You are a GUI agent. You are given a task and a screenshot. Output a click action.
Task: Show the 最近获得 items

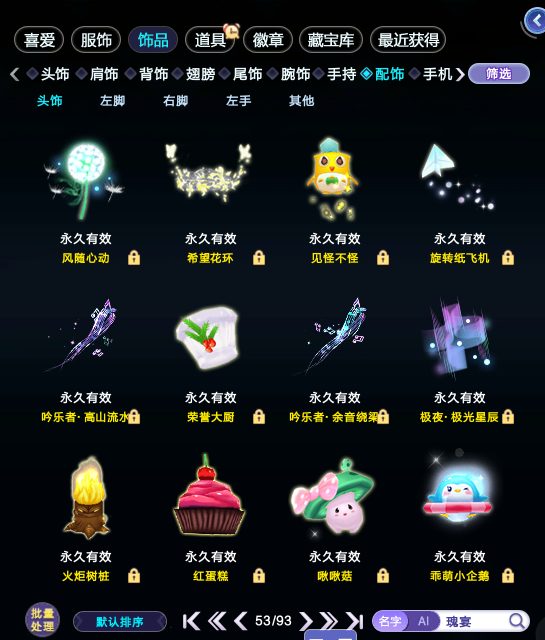pyautogui.click(x=408, y=40)
